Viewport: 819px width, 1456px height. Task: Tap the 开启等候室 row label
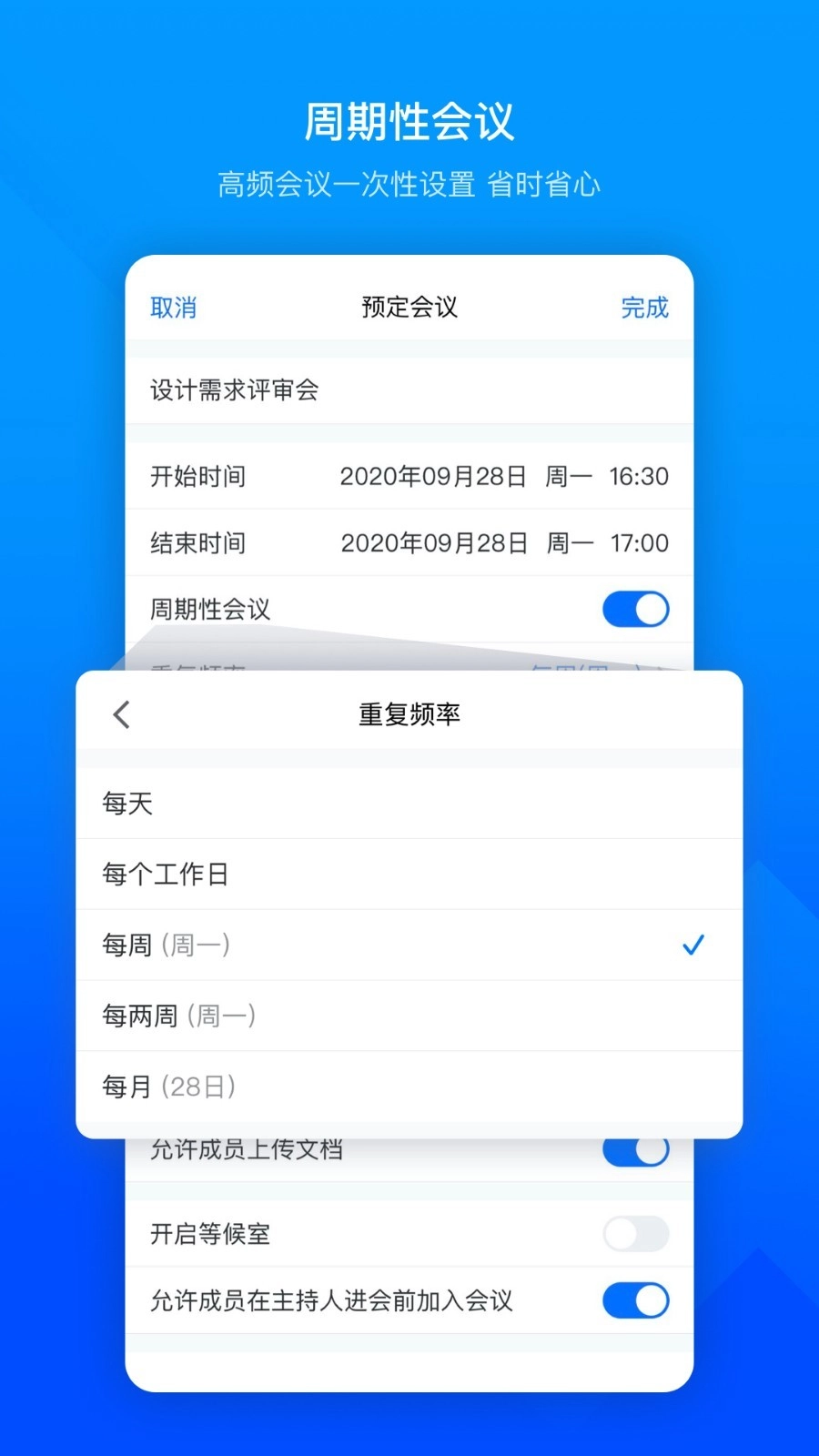(207, 1235)
